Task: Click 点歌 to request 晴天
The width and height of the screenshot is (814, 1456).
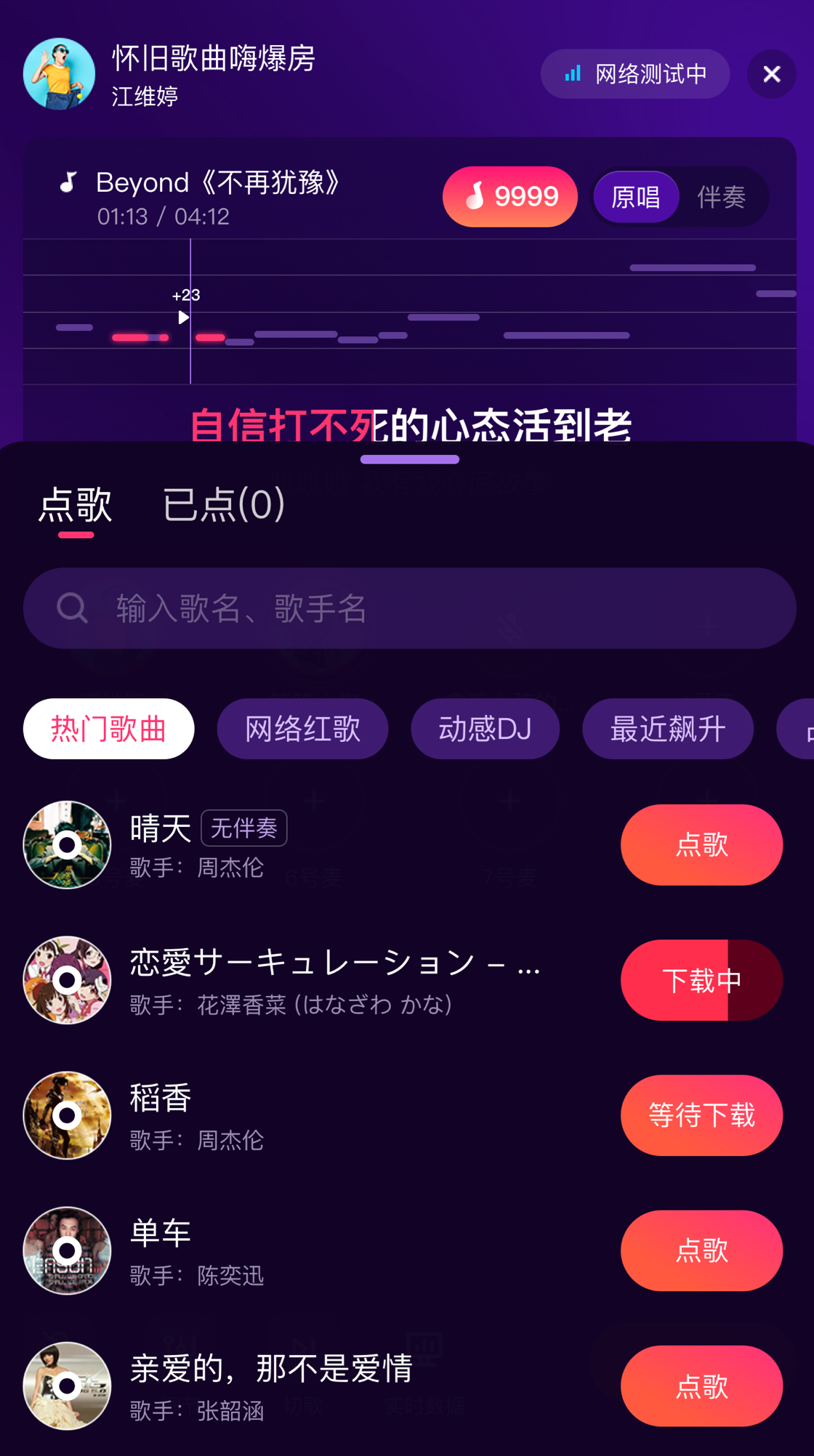Action: coord(701,845)
